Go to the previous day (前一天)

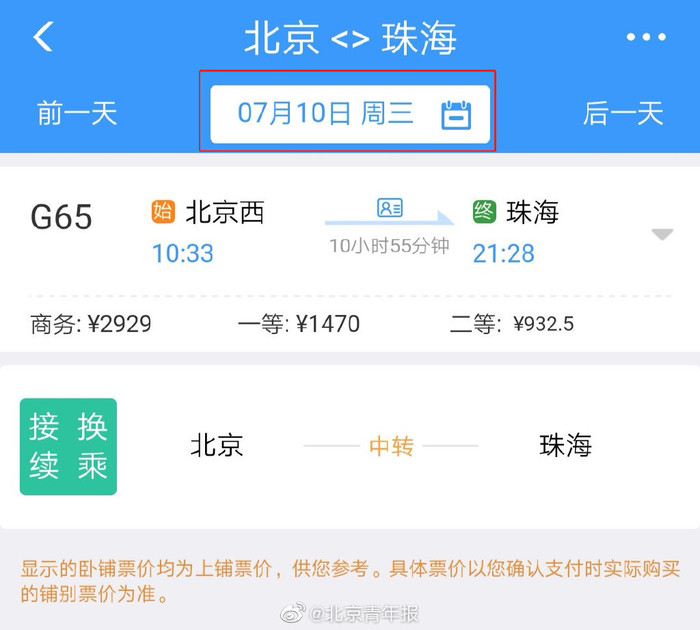point(77,113)
